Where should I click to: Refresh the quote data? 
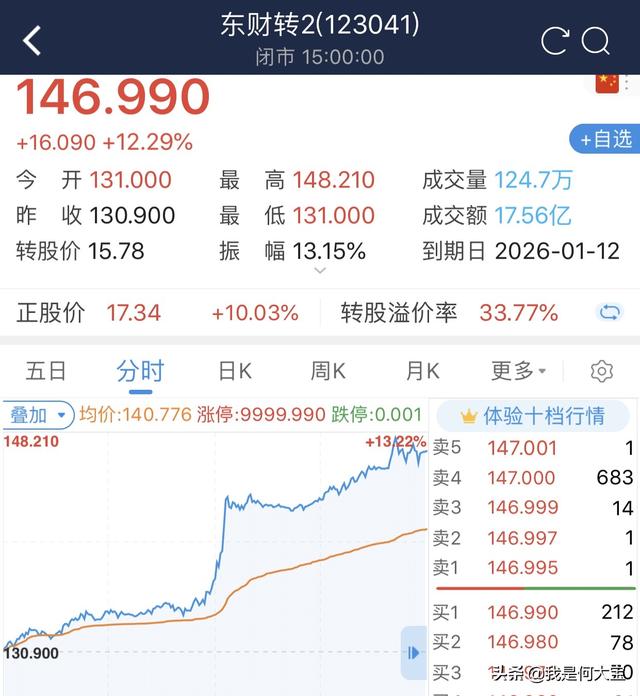[553, 41]
